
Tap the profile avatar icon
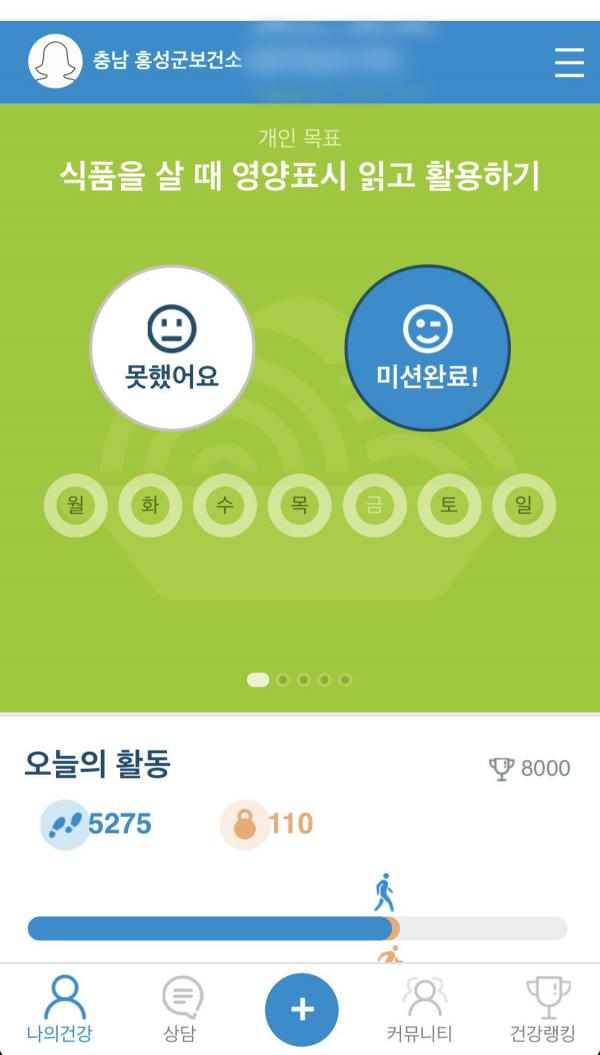55,61
